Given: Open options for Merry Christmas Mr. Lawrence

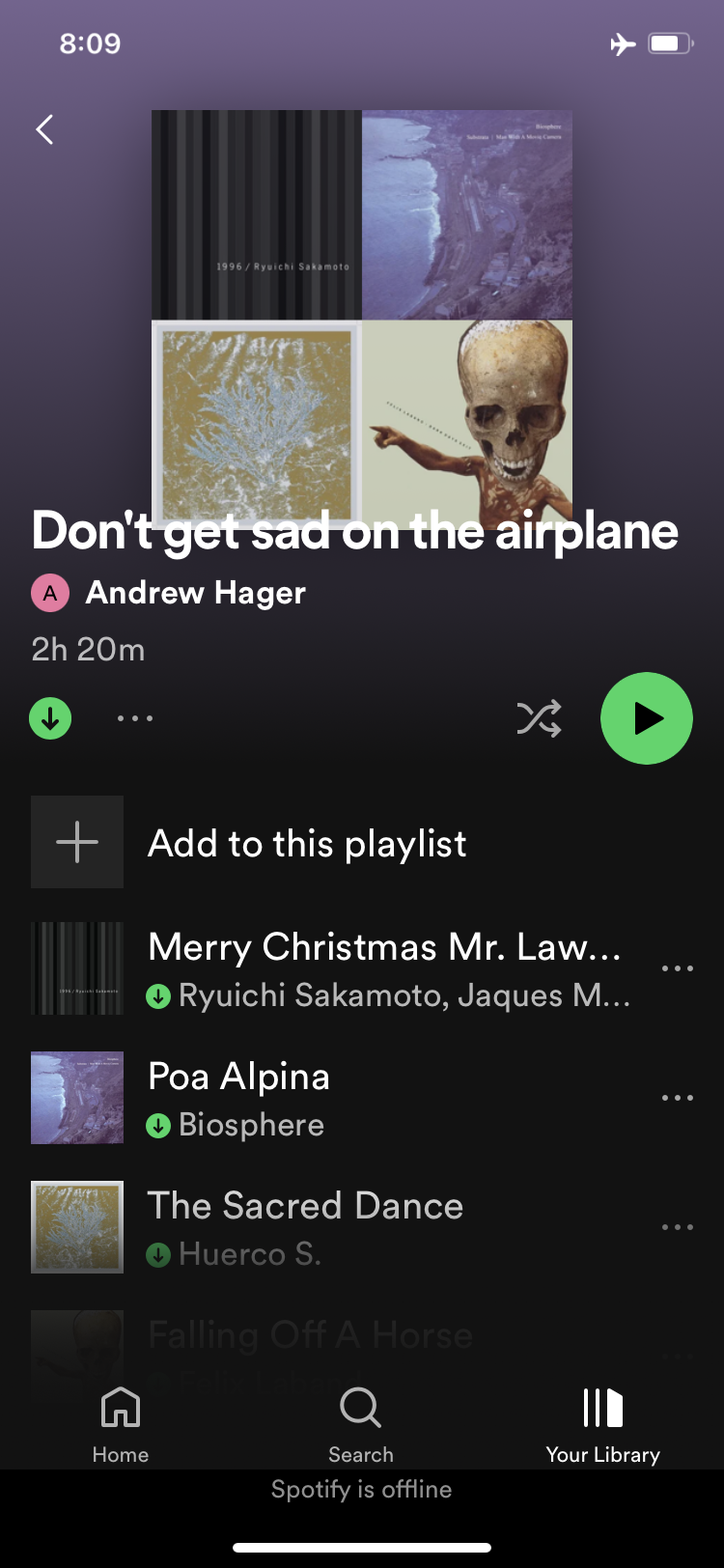Looking at the screenshot, I should (x=677, y=968).
